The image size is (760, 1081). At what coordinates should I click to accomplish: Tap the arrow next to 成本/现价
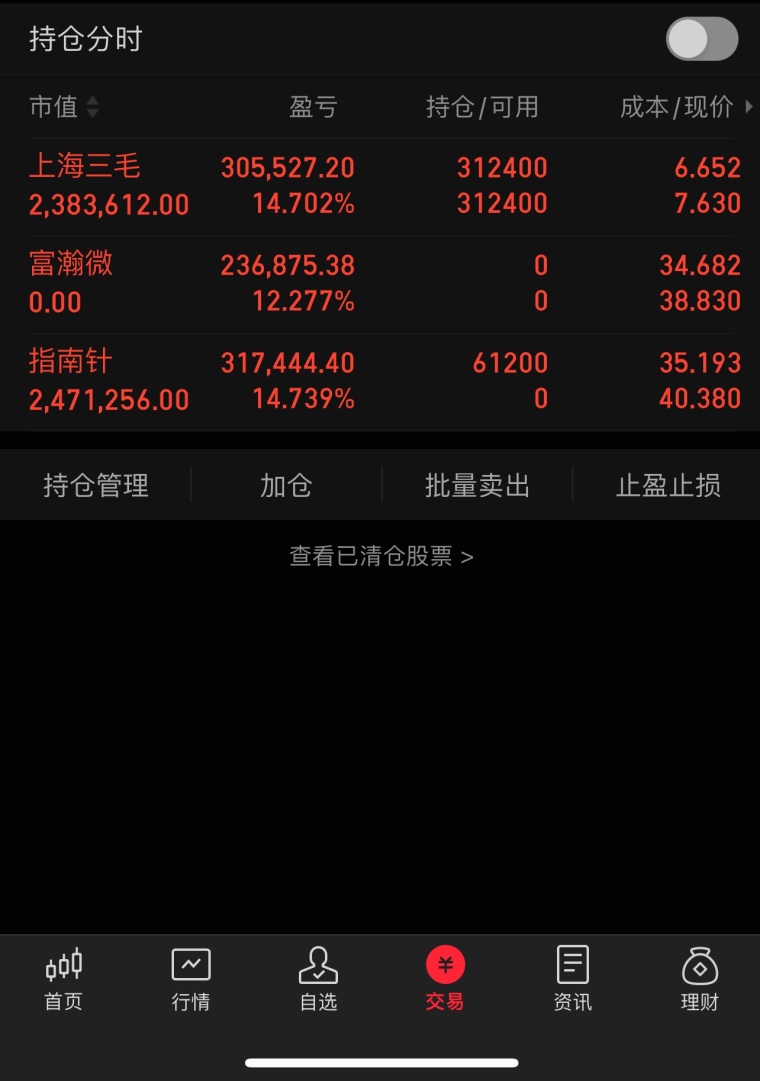(749, 108)
